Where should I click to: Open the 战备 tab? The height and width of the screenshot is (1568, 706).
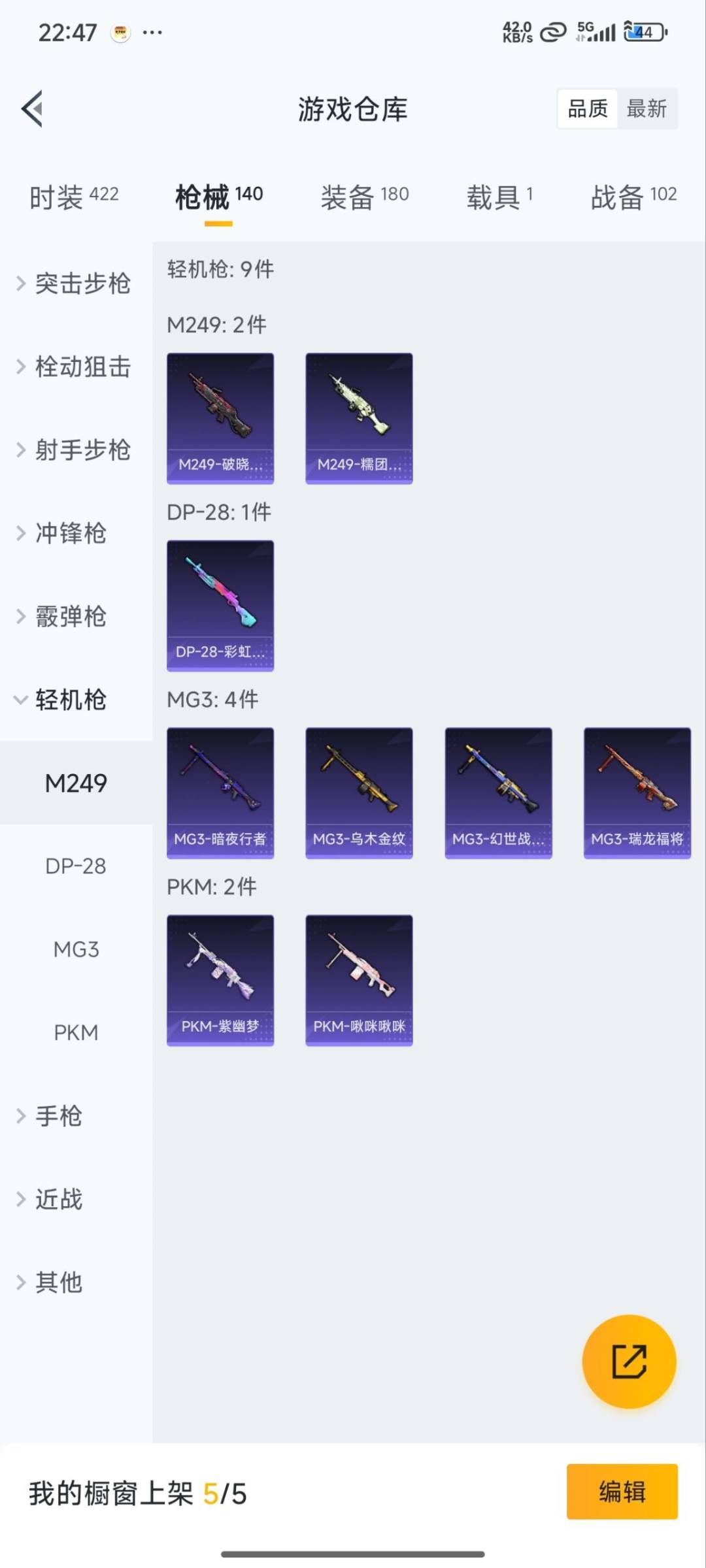point(633,196)
